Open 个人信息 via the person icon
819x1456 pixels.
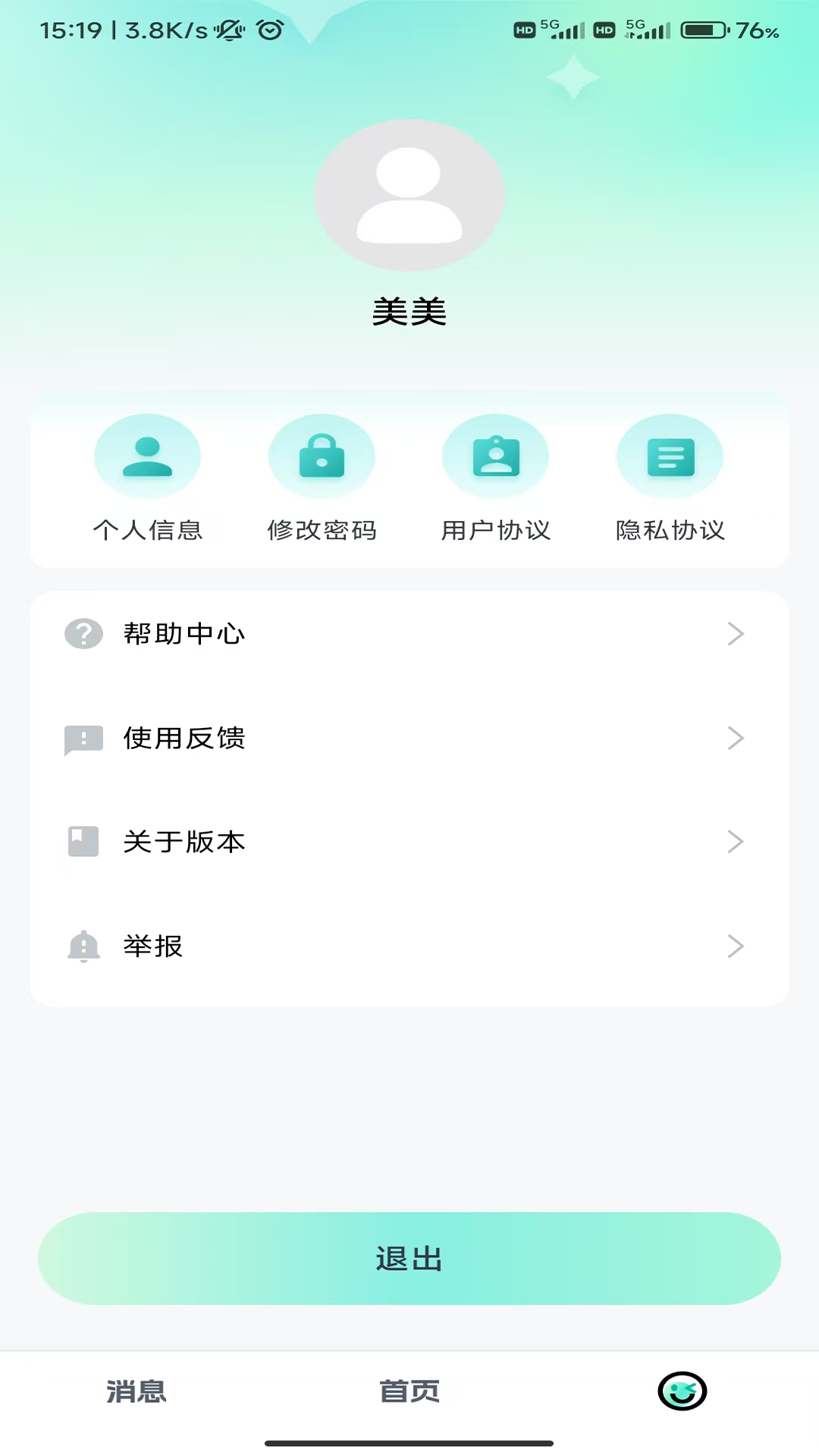click(x=148, y=456)
